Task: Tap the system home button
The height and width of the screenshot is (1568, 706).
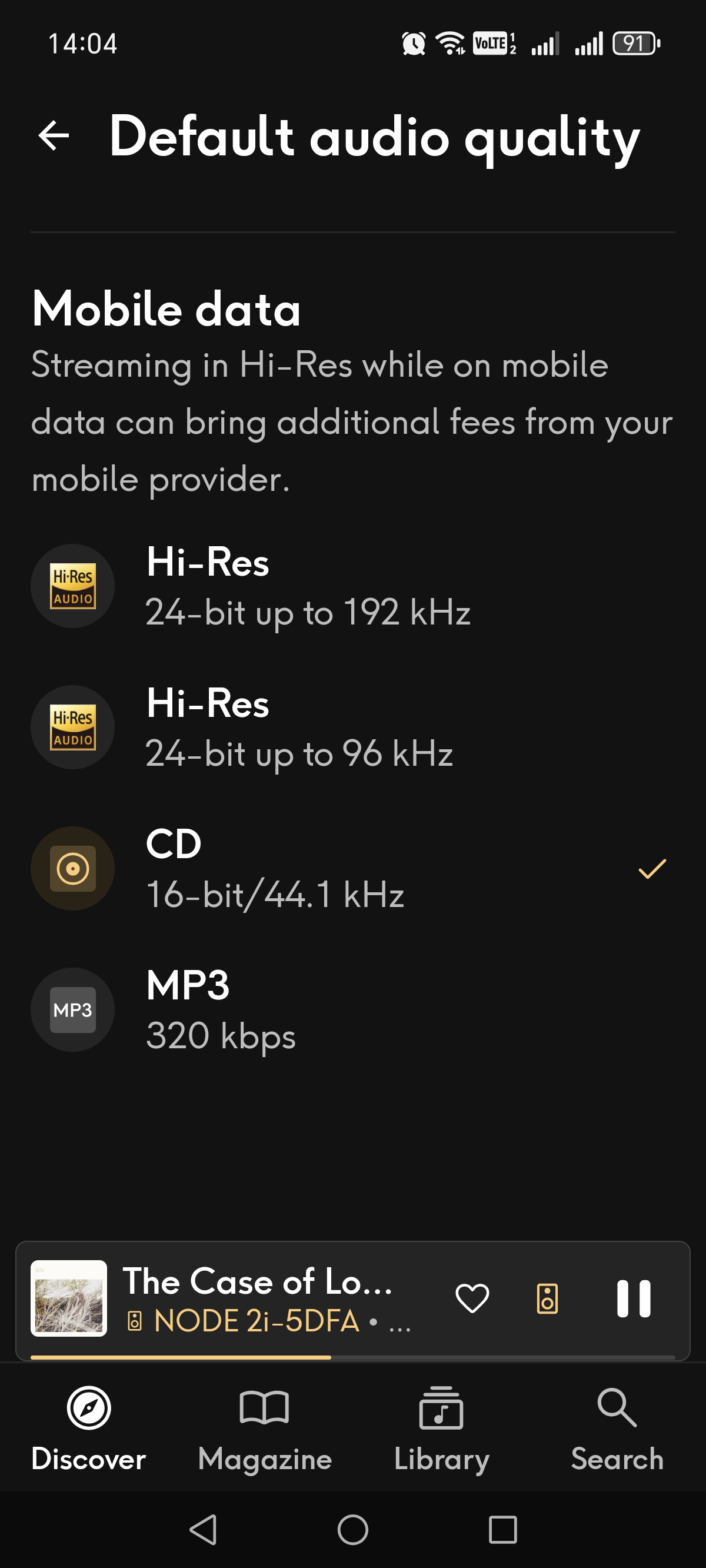Action: click(x=353, y=1530)
